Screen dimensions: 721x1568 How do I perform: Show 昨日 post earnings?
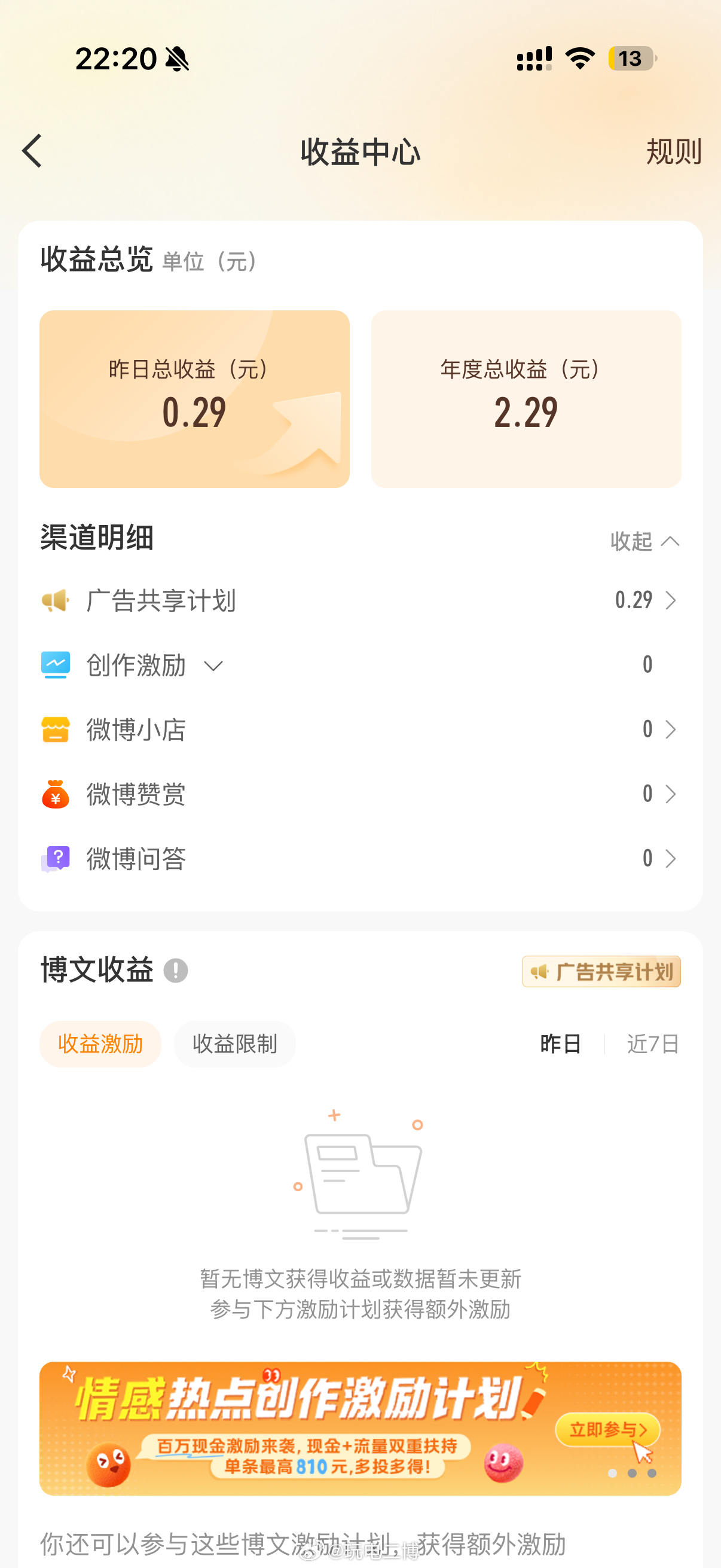[x=560, y=1044]
